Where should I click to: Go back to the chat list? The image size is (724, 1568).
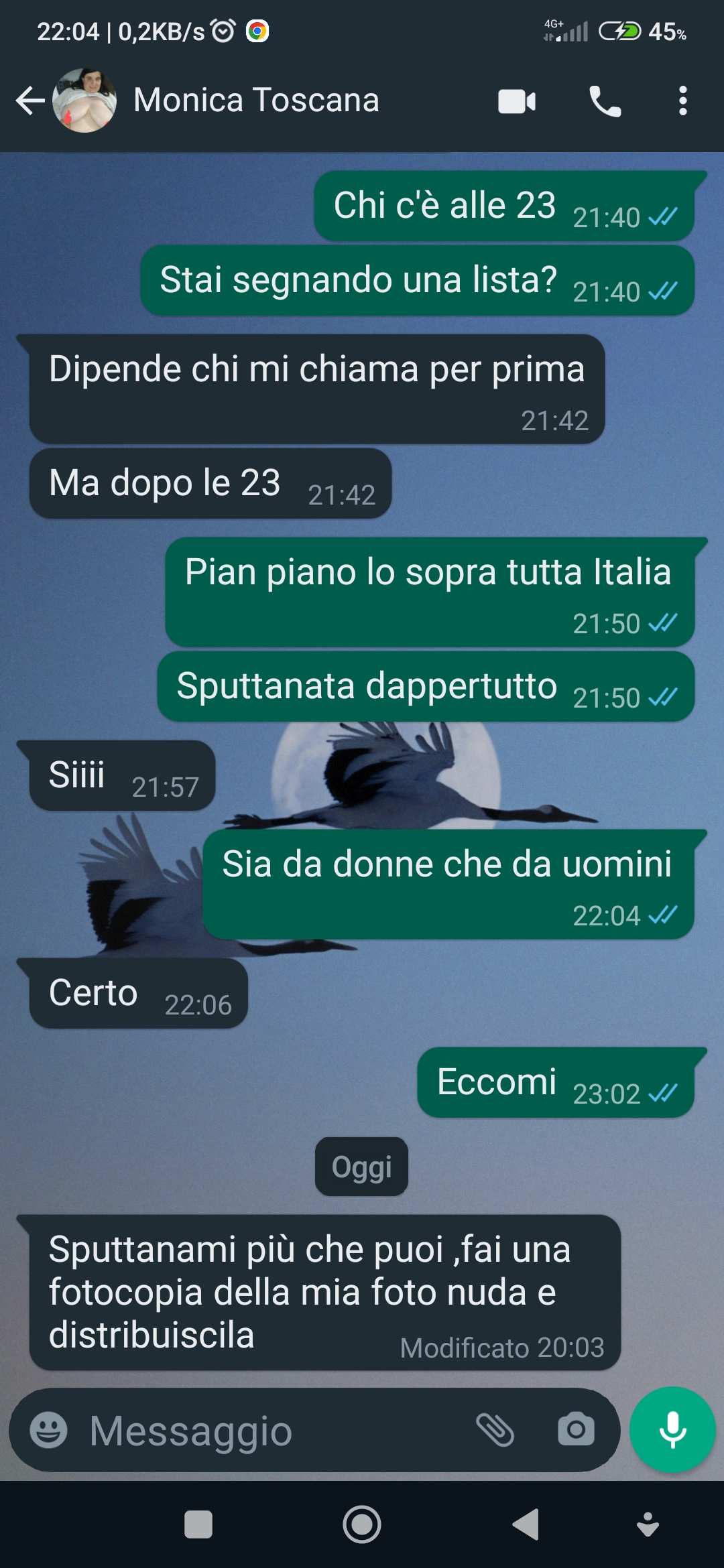(x=30, y=101)
